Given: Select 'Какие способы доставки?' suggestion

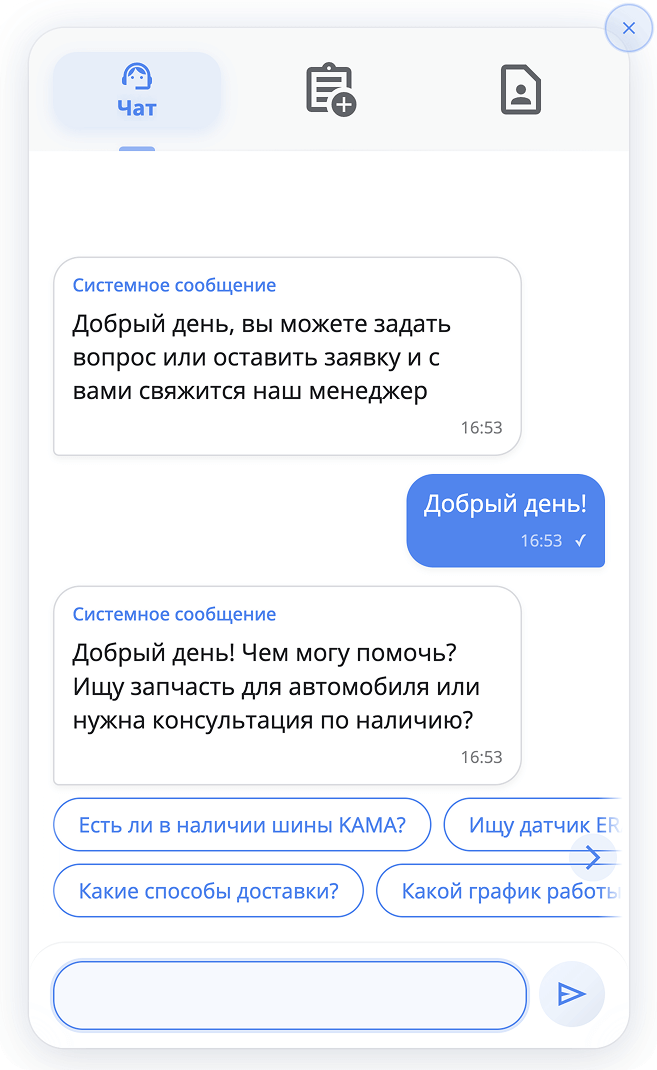Looking at the screenshot, I should [x=208, y=890].
